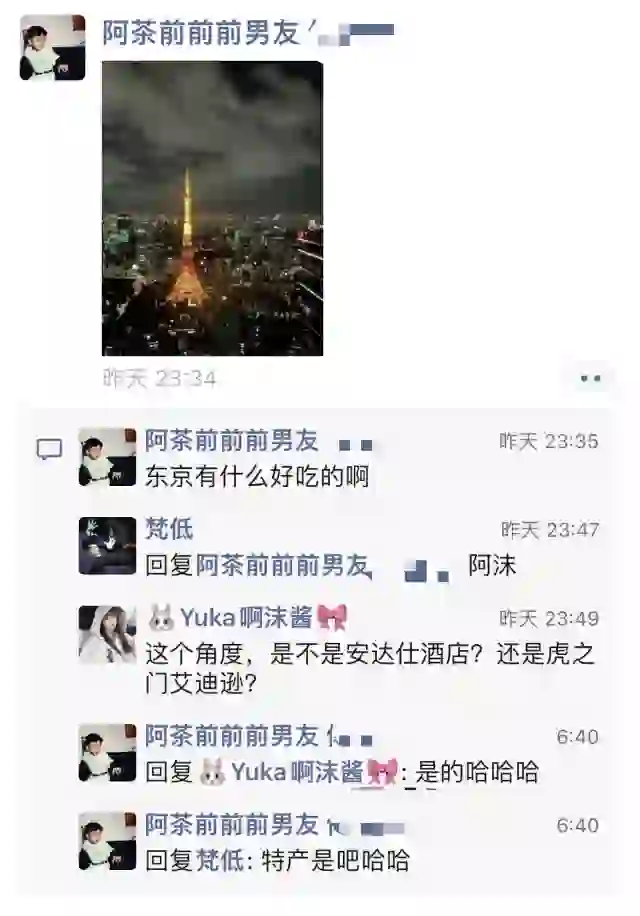Reply to Yuka's comment about 安达仕酒店
This screenshot has height=916, width=640.
click(x=370, y=668)
